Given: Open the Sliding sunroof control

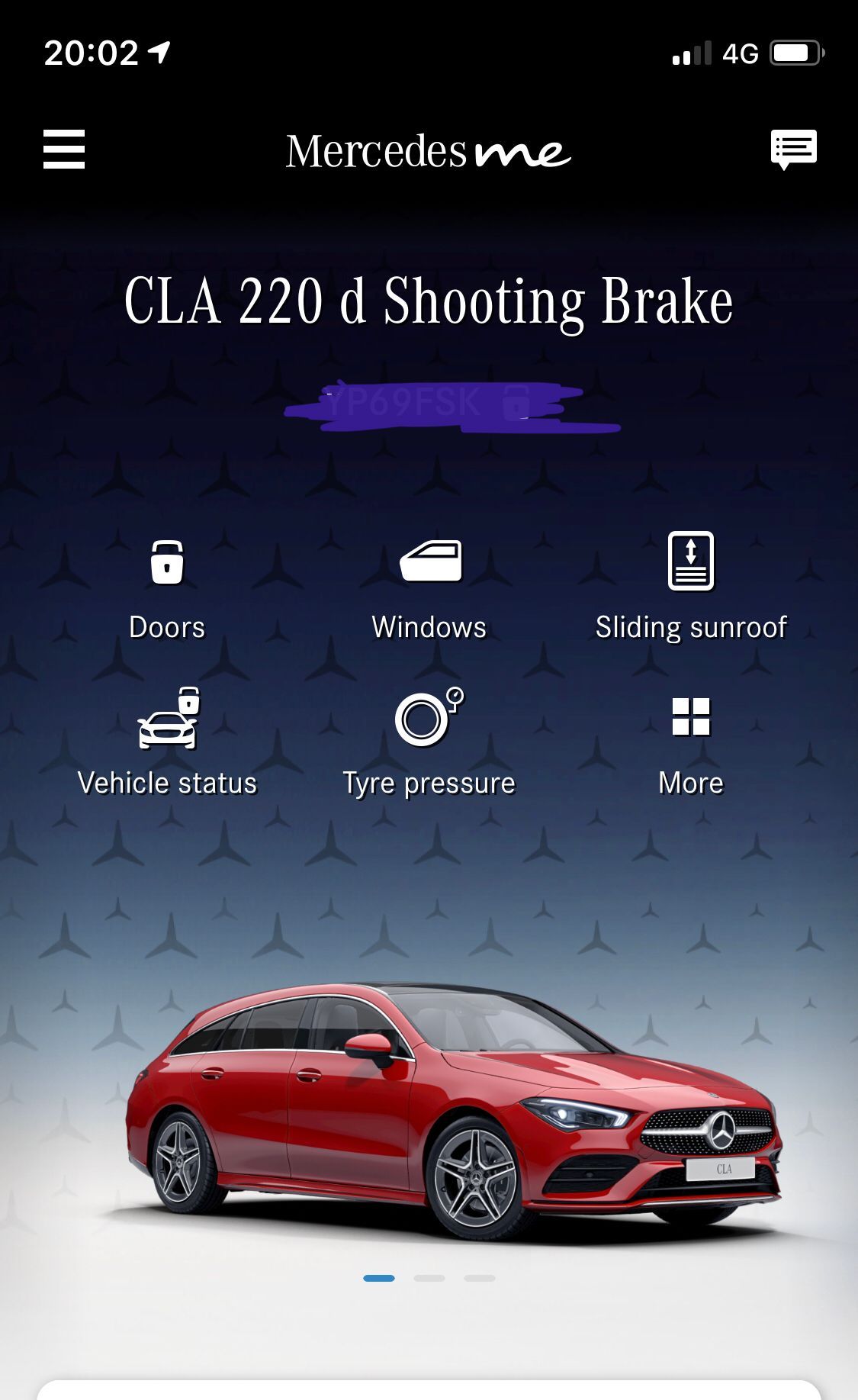Looking at the screenshot, I should coord(690,587).
